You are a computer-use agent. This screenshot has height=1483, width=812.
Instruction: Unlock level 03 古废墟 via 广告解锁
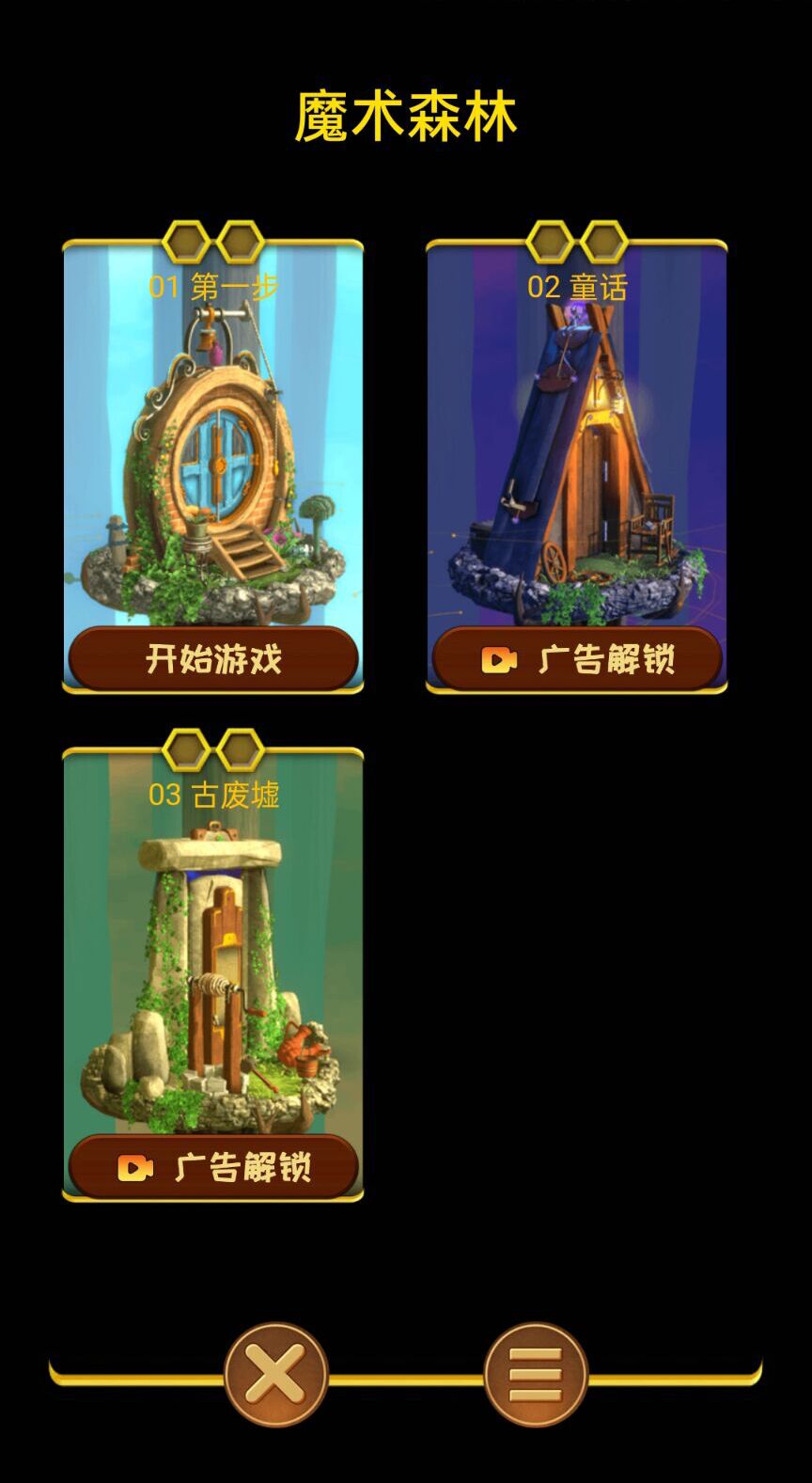[213, 1167]
